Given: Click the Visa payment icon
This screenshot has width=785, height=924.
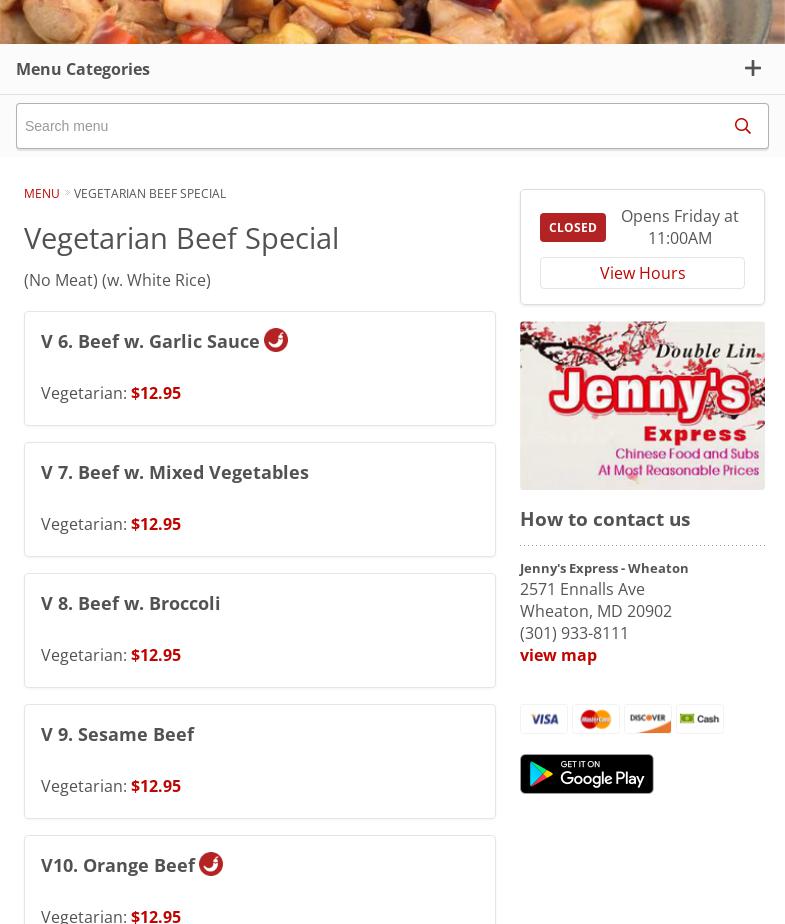Looking at the screenshot, I should pos(544,719).
